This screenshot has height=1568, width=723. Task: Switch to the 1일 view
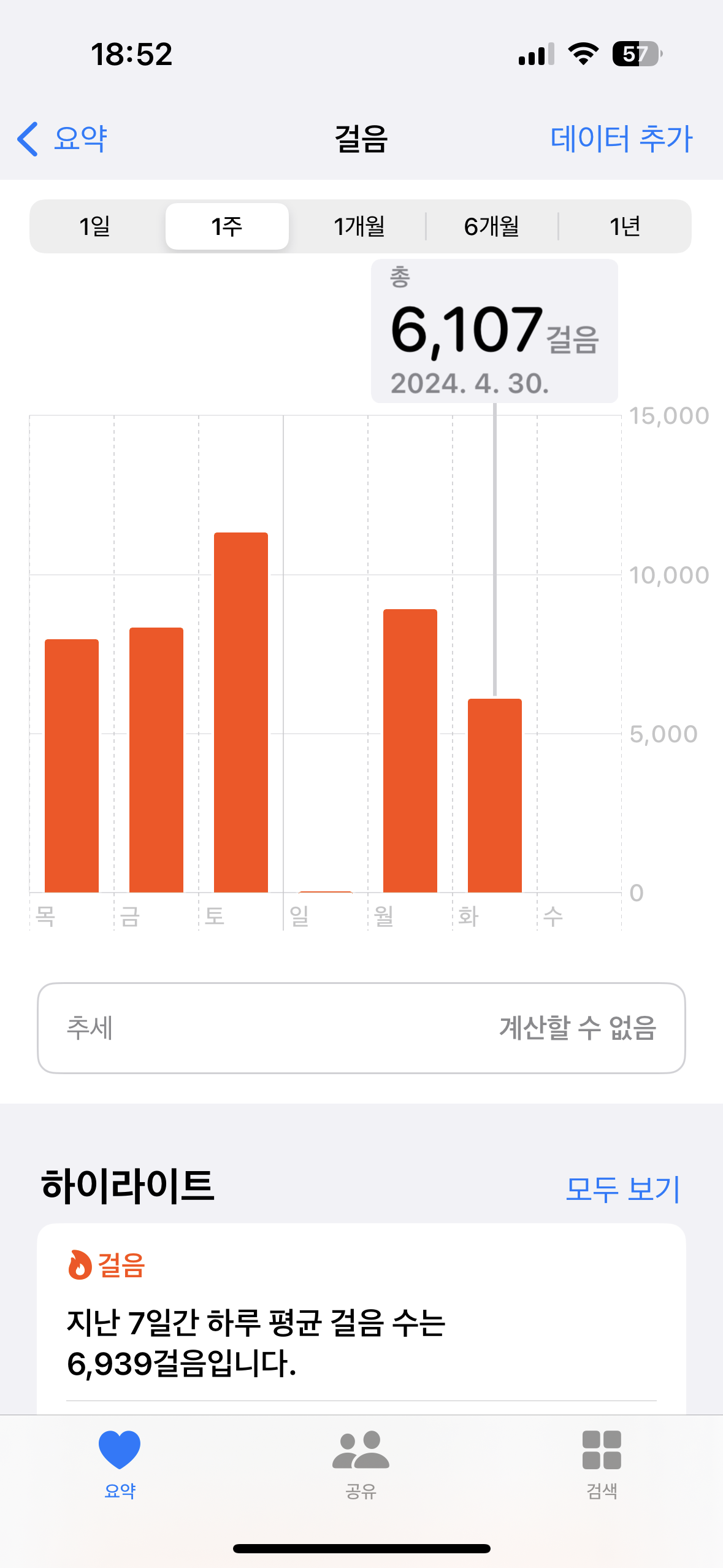tap(95, 226)
